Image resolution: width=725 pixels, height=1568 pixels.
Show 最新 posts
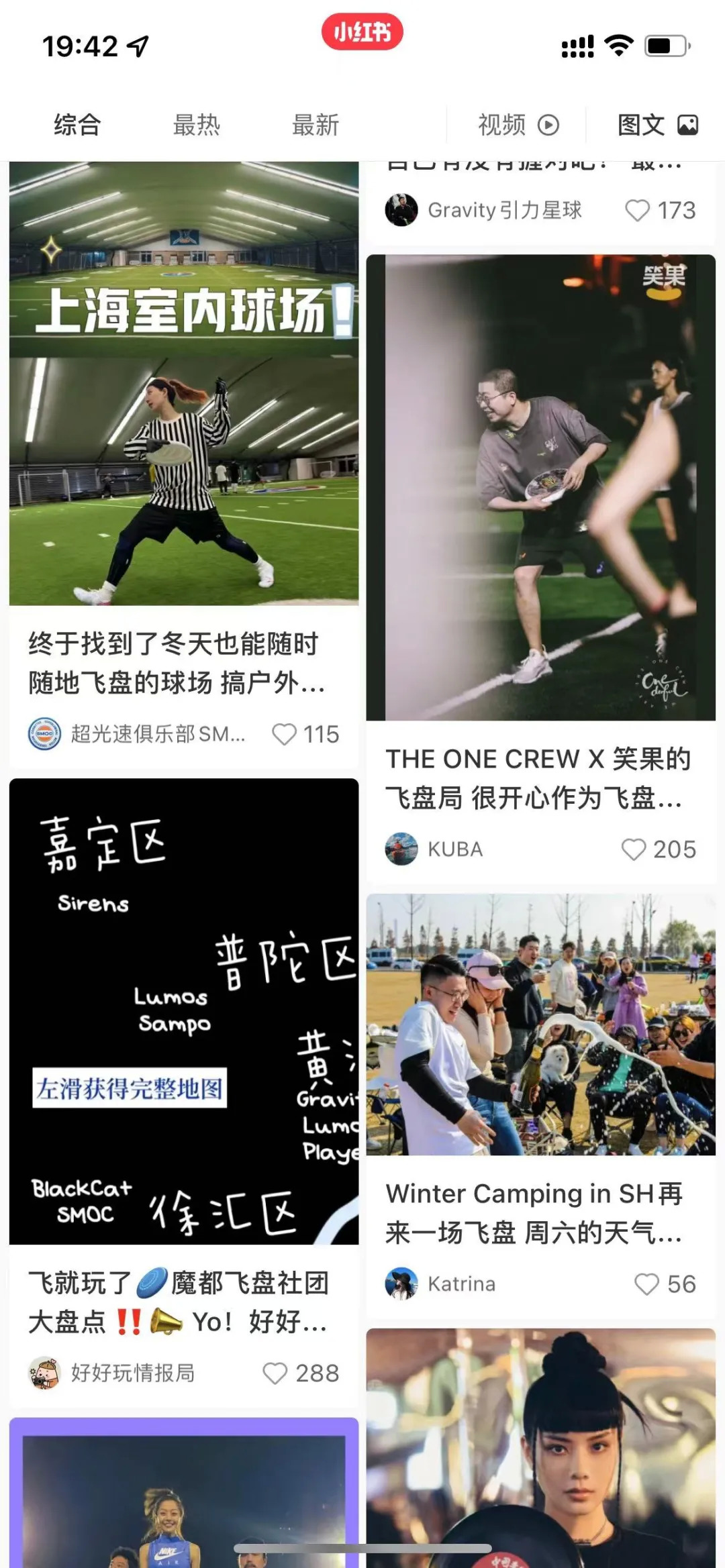coord(316,125)
